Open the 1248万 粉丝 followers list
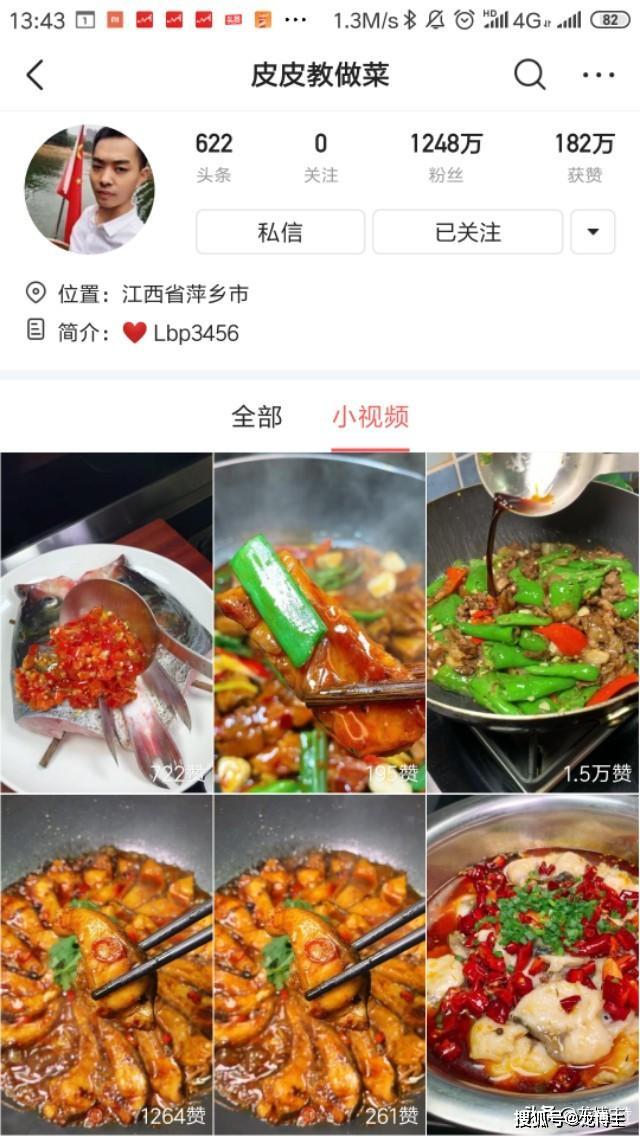This screenshot has width=640, height=1137. point(445,157)
